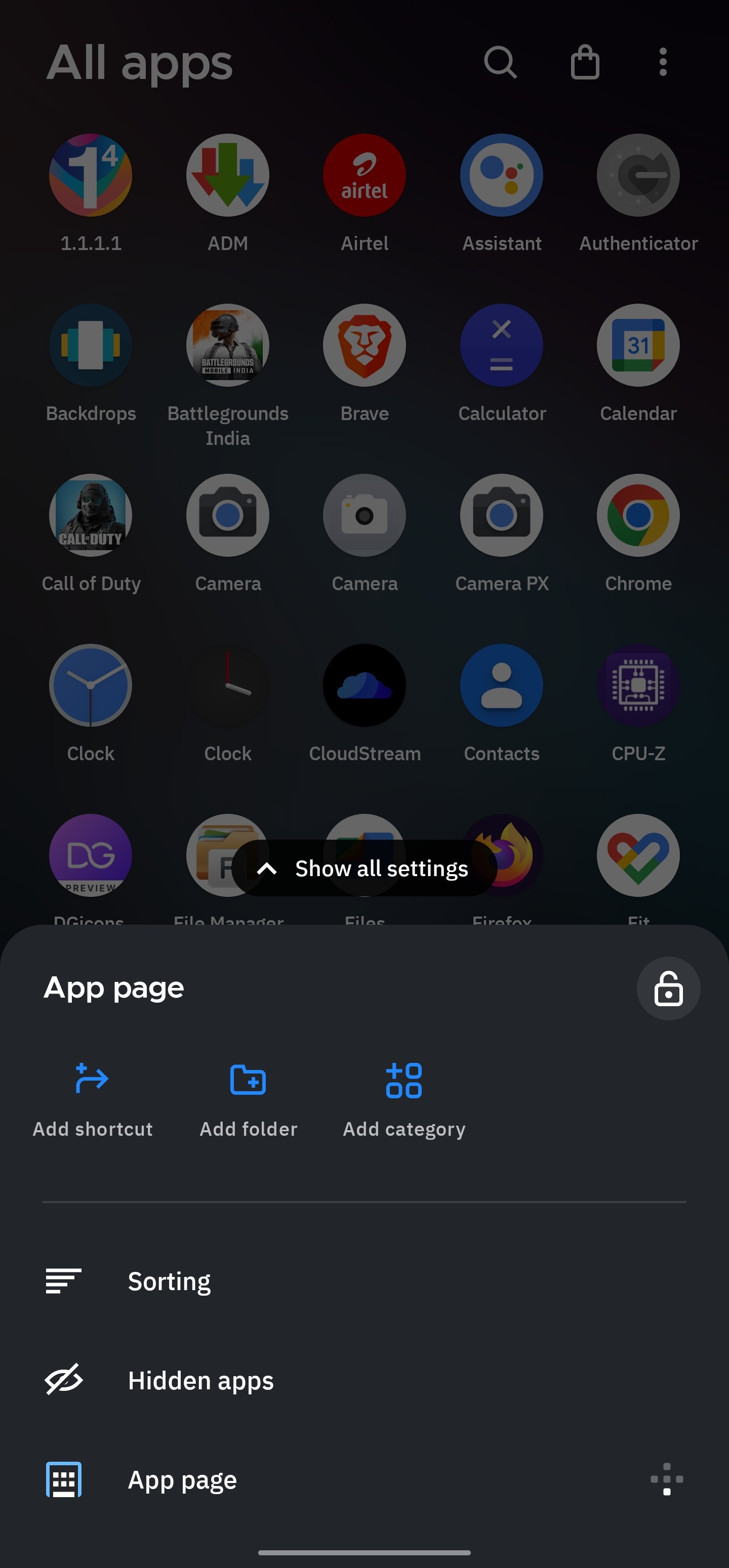The image size is (729, 1568).
Task: Open Hidden apps settings
Action: [x=201, y=1381]
